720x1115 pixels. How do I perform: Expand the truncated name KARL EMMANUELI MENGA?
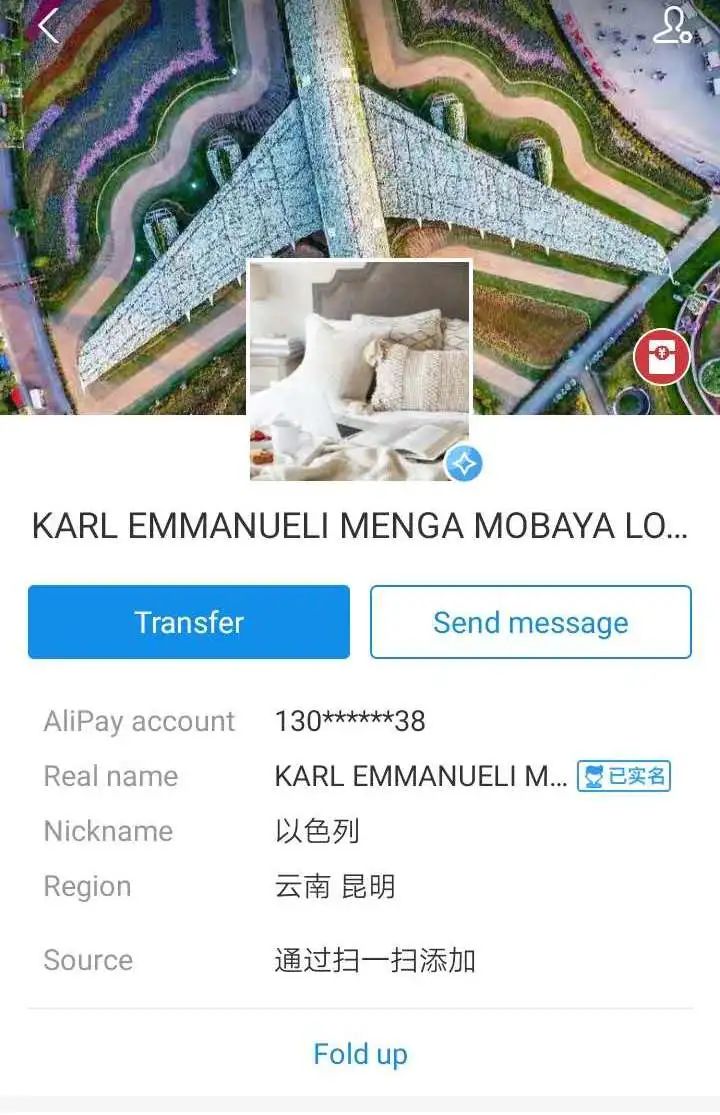[360, 525]
